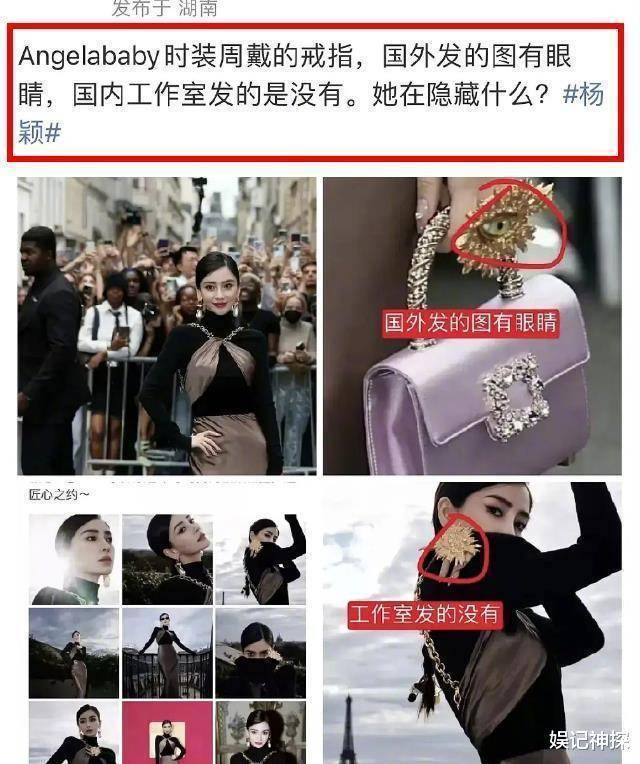This screenshot has height=764, width=640.
Task: View the purple handbag ring photo
Action: click(471, 326)
